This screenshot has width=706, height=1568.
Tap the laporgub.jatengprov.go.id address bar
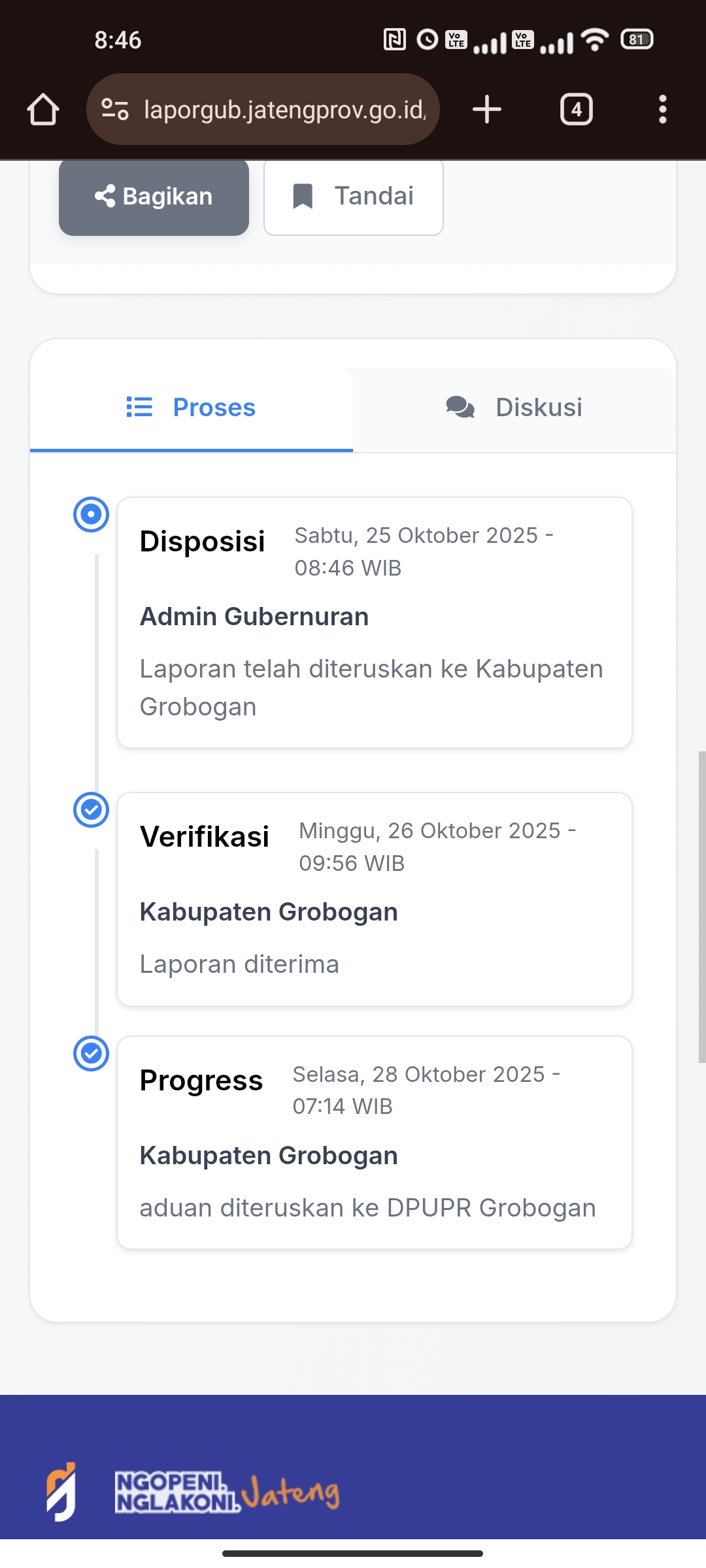pos(284,110)
